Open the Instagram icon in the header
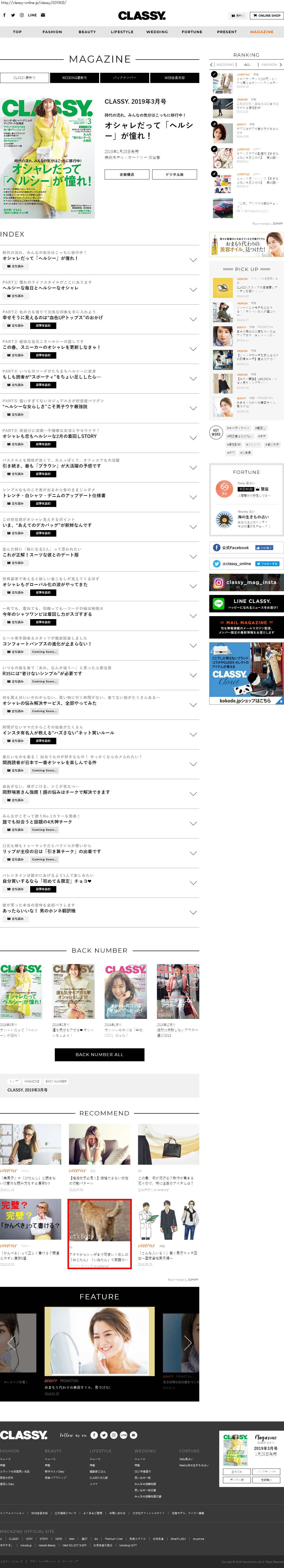 pyautogui.click(x=22, y=15)
